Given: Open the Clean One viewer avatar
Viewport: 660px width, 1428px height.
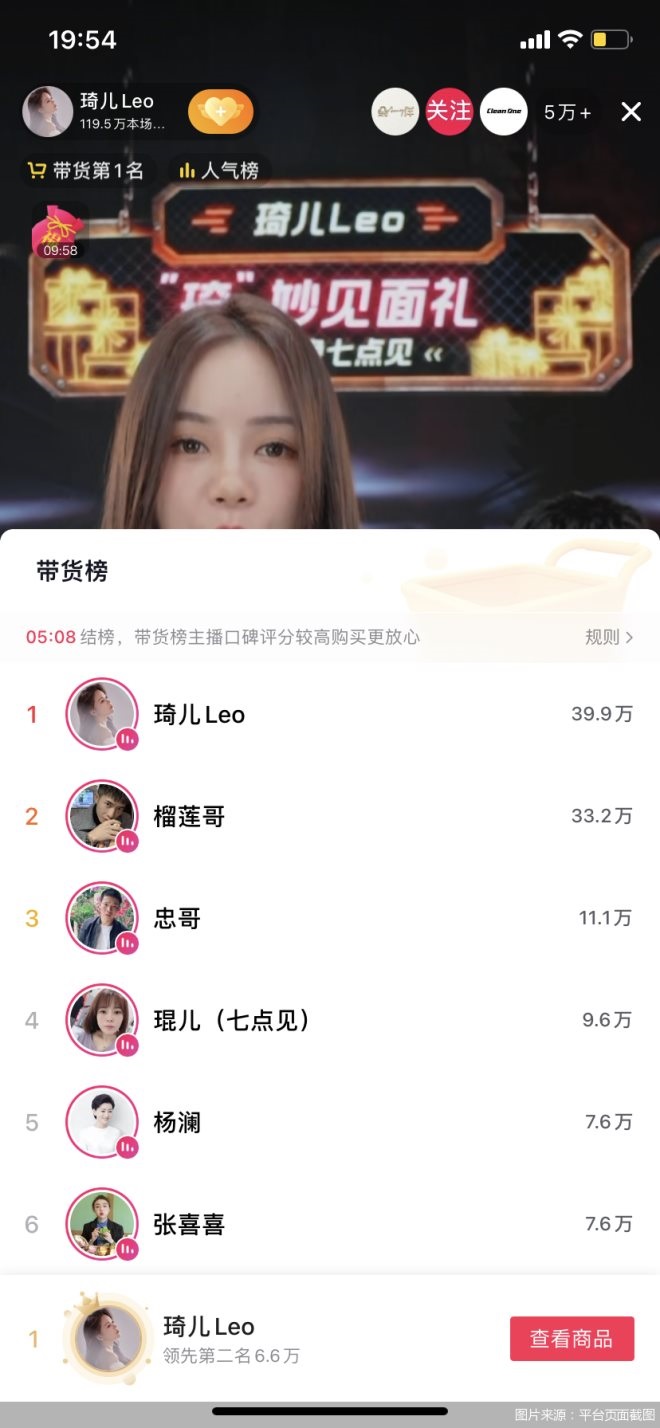Looking at the screenshot, I should tap(503, 112).
